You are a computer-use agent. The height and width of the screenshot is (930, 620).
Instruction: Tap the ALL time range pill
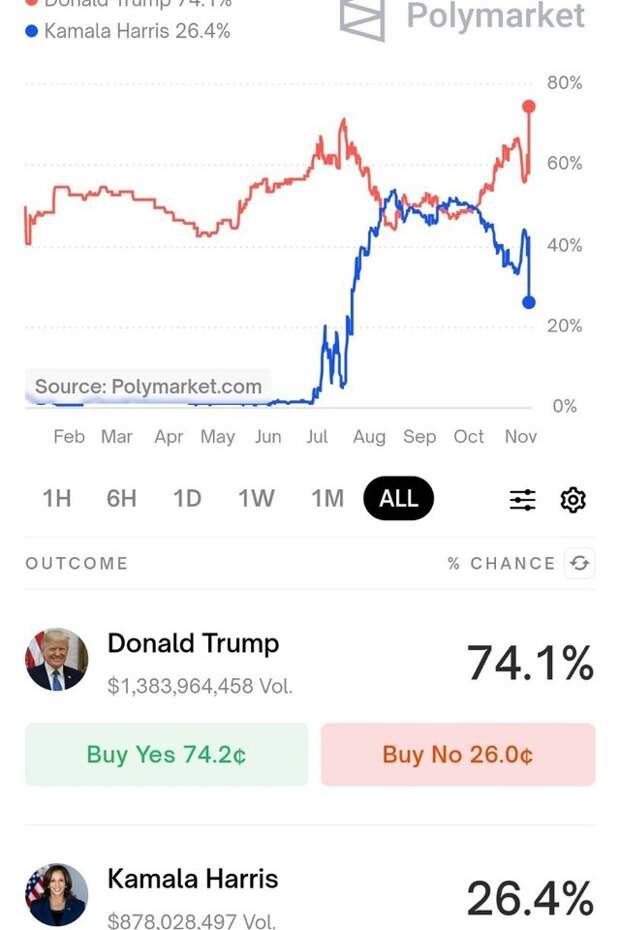point(398,498)
